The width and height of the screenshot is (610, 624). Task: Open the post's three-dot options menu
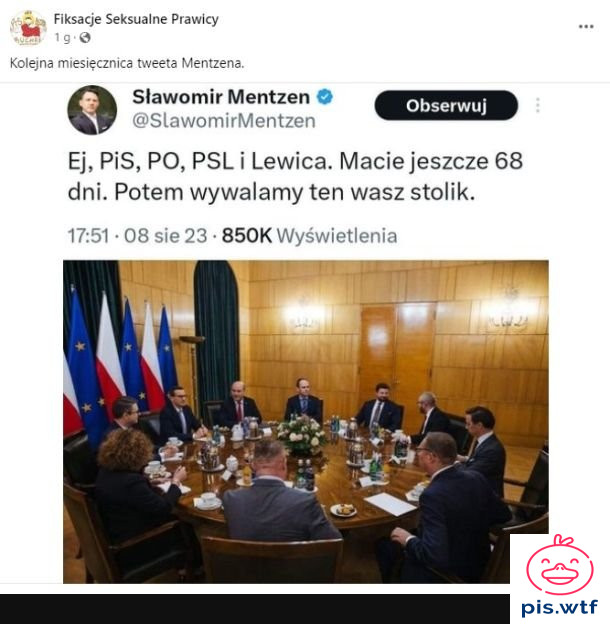pos(586,26)
